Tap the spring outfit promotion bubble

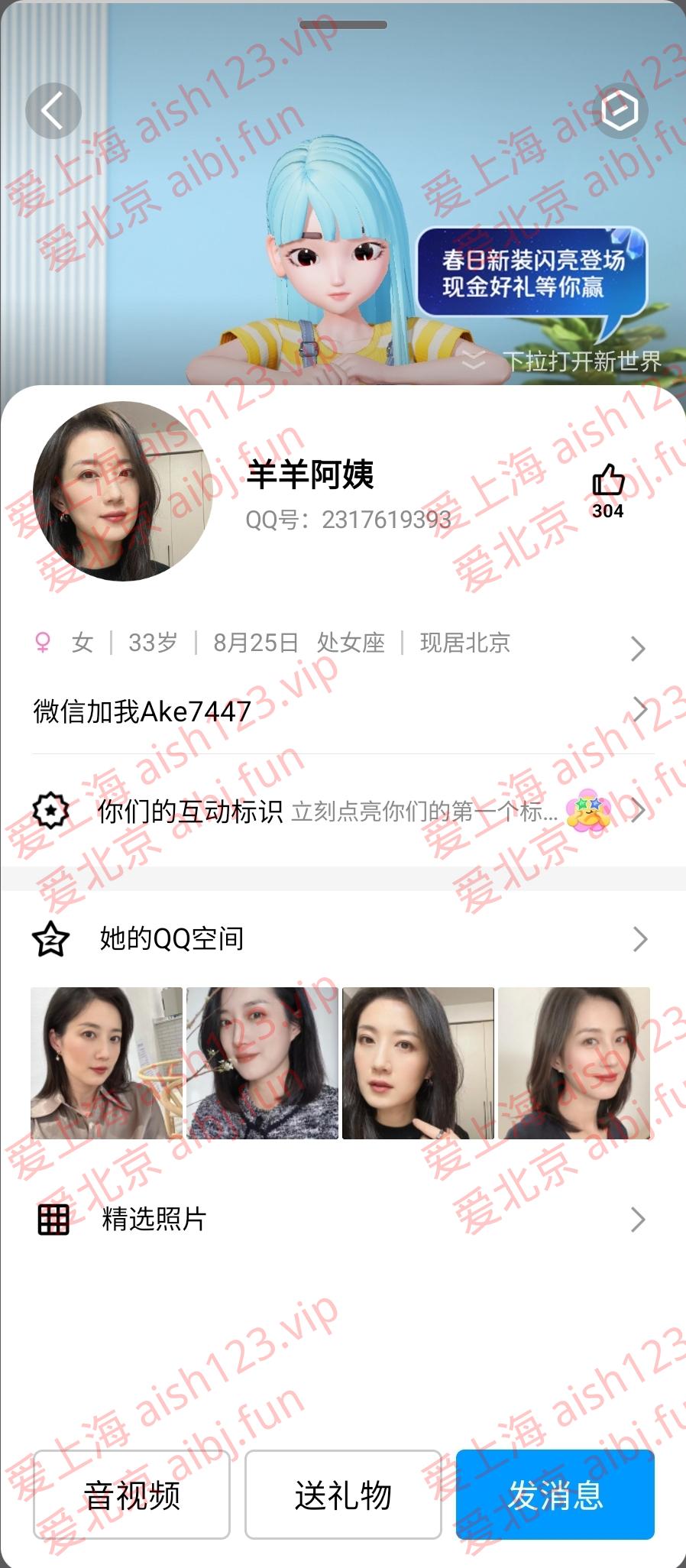(x=532, y=274)
